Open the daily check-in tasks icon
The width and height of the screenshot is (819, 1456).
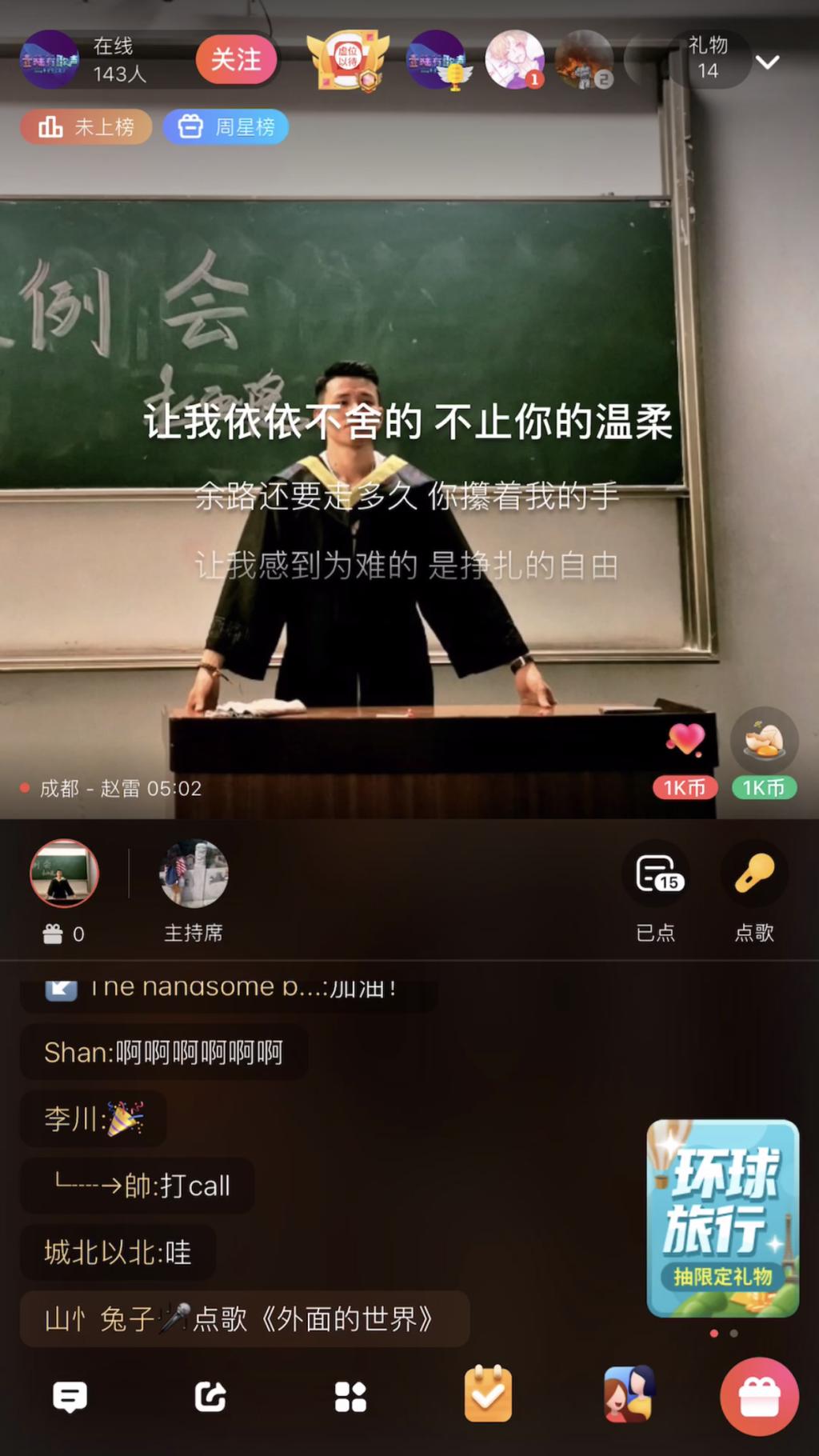point(488,1394)
